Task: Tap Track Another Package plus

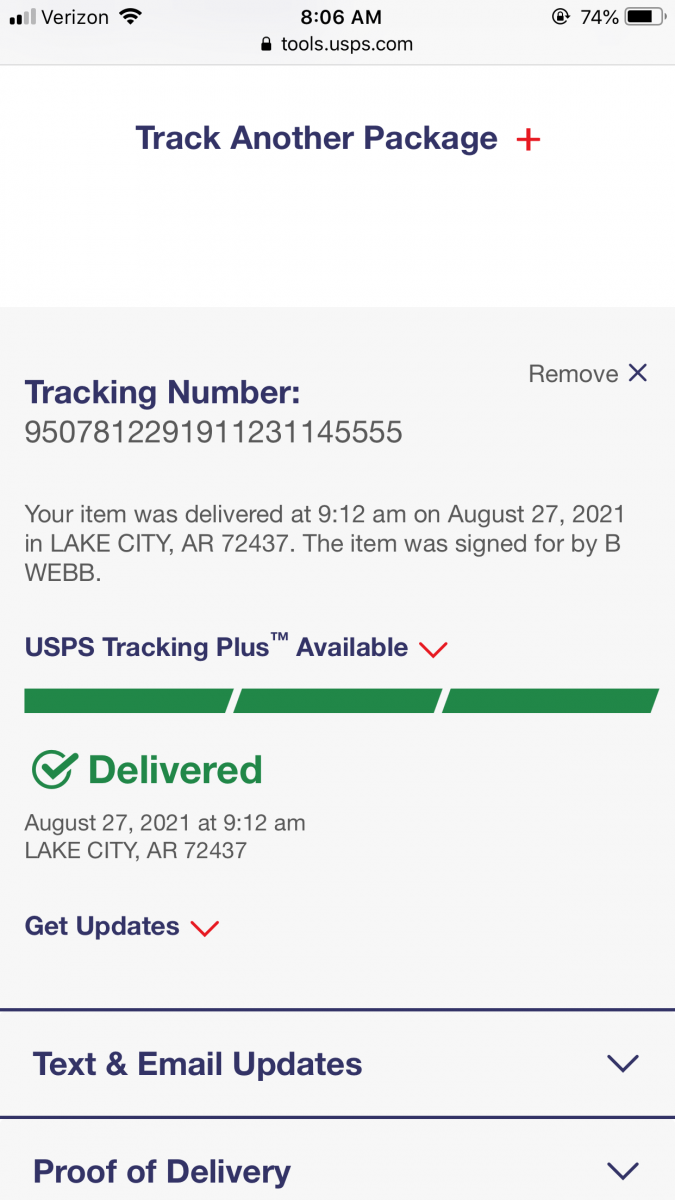Action: (528, 139)
